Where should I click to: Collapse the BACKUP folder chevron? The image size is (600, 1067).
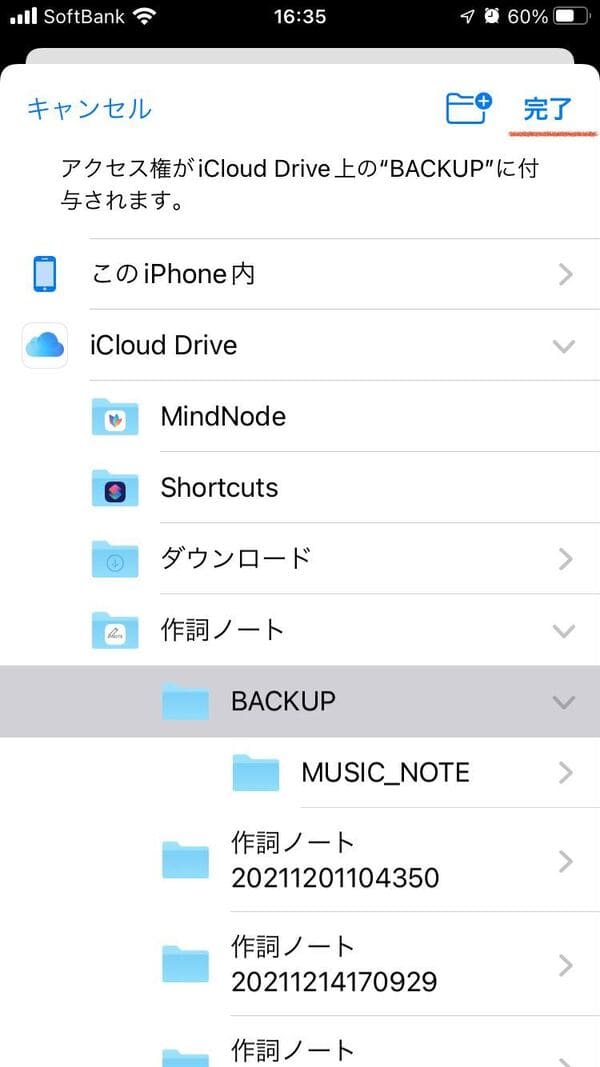[x=564, y=702]
